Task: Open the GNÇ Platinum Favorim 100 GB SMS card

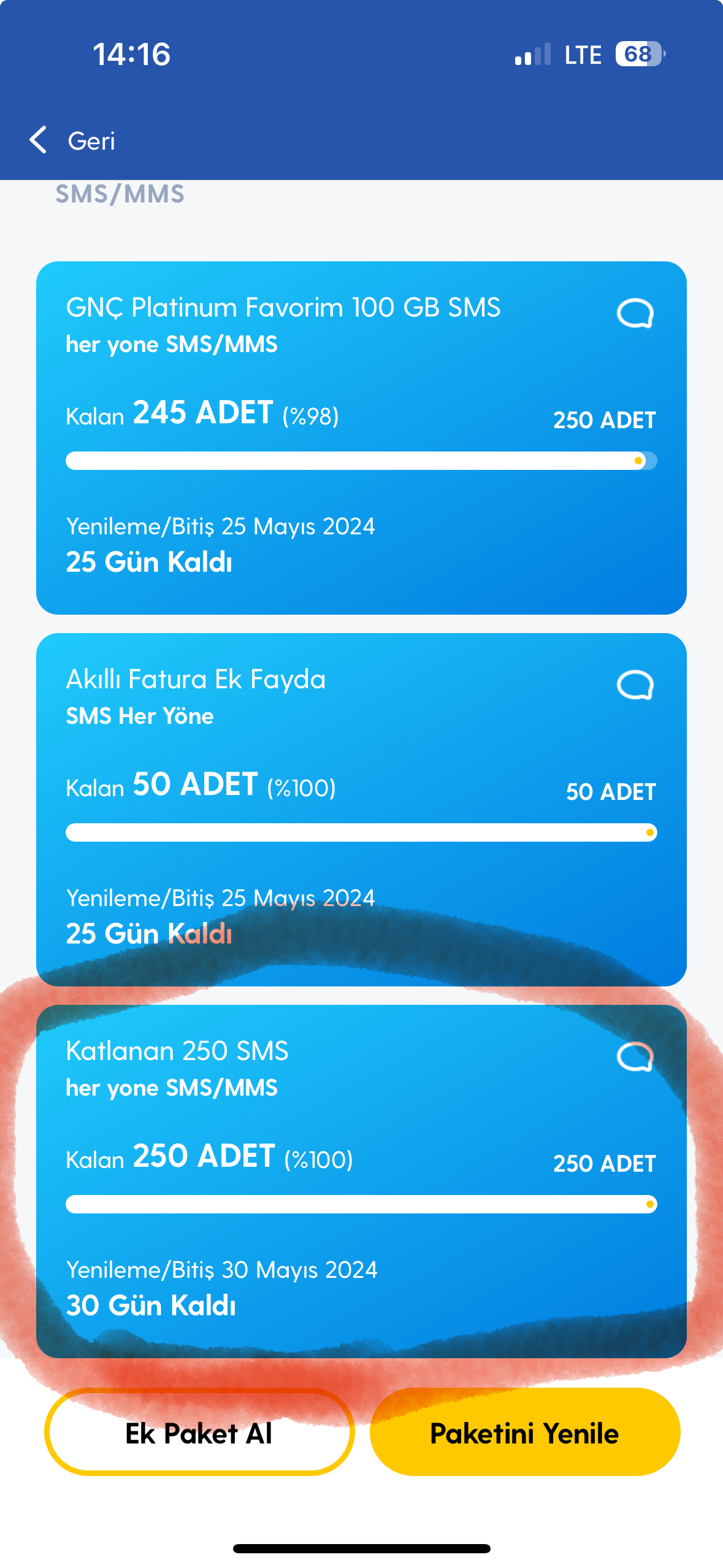Action: pyautogui.click(x=361, y=438)
